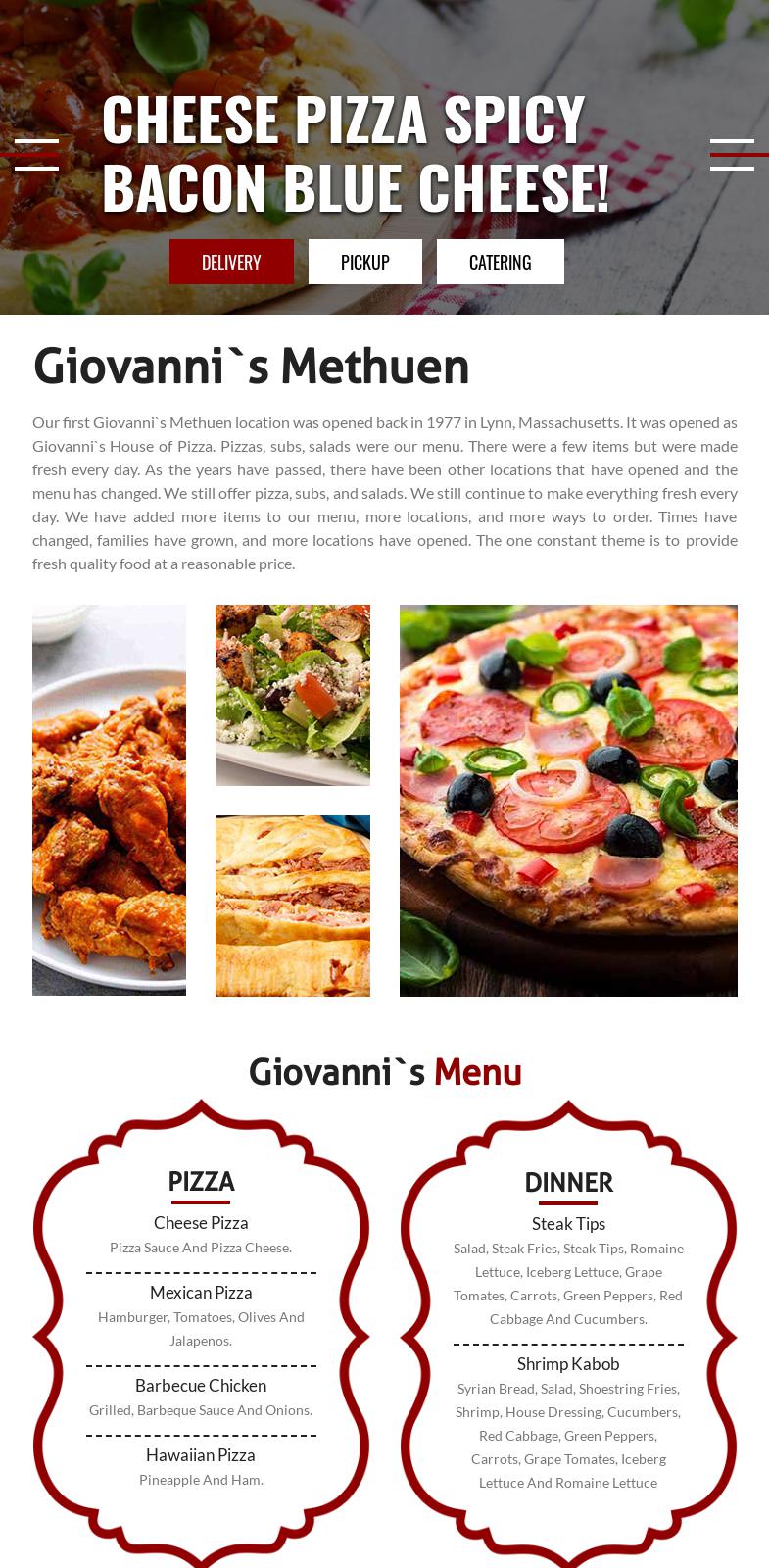The height and width of the screenshot is (1568, 769).
Task: Open the right hamburger menu
Action: 732,155
